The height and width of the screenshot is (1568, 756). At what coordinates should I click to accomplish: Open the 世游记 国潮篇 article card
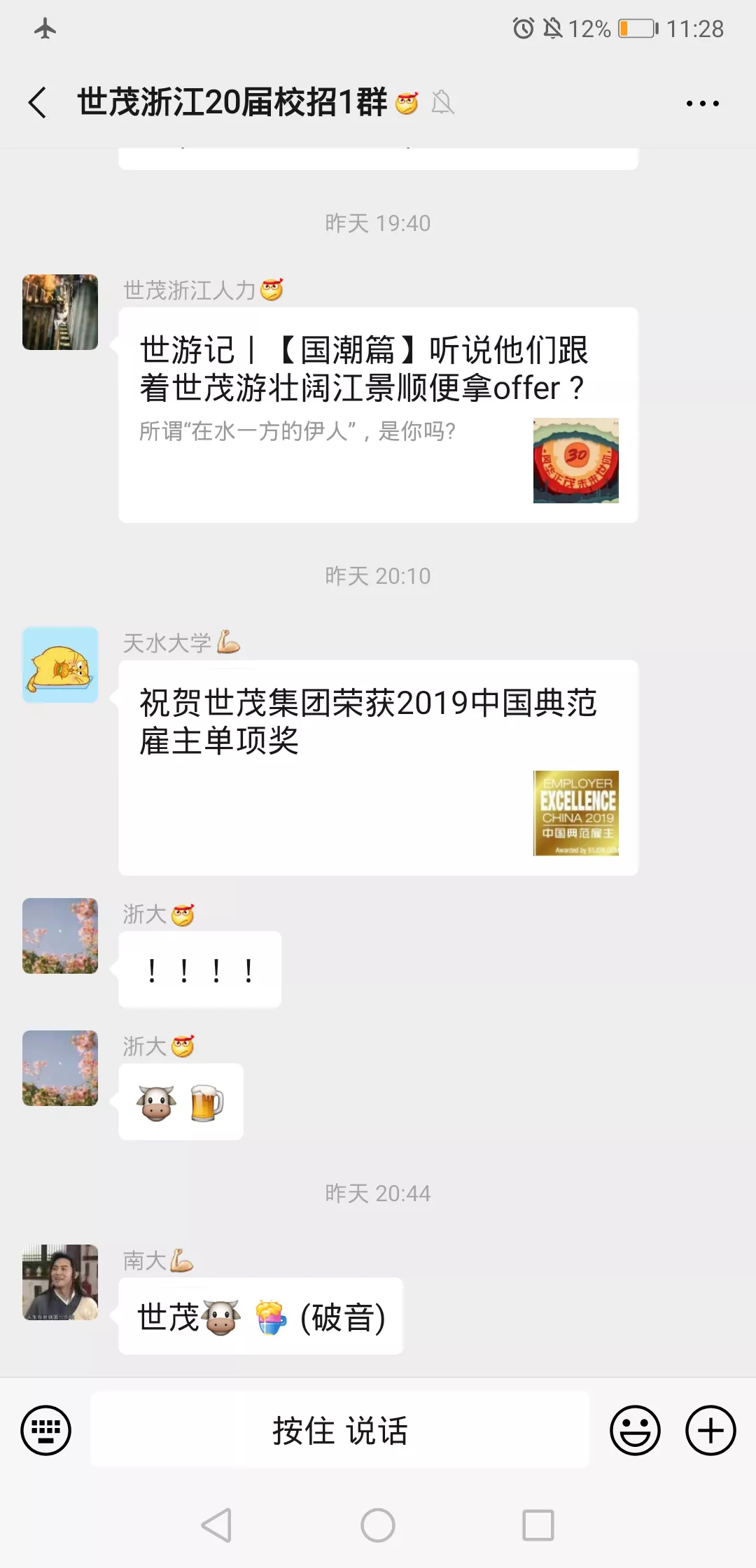[378, 414]
